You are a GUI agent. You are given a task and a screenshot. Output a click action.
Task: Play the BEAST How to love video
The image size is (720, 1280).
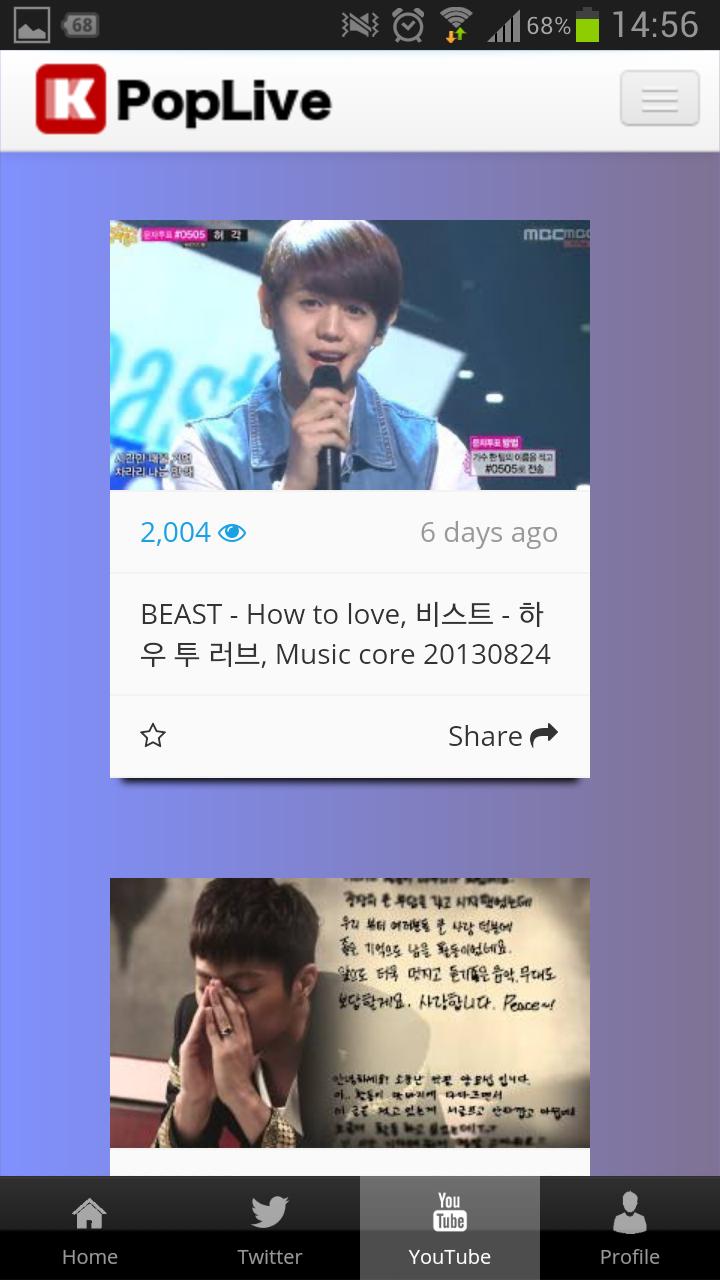[x=349, y=355]
